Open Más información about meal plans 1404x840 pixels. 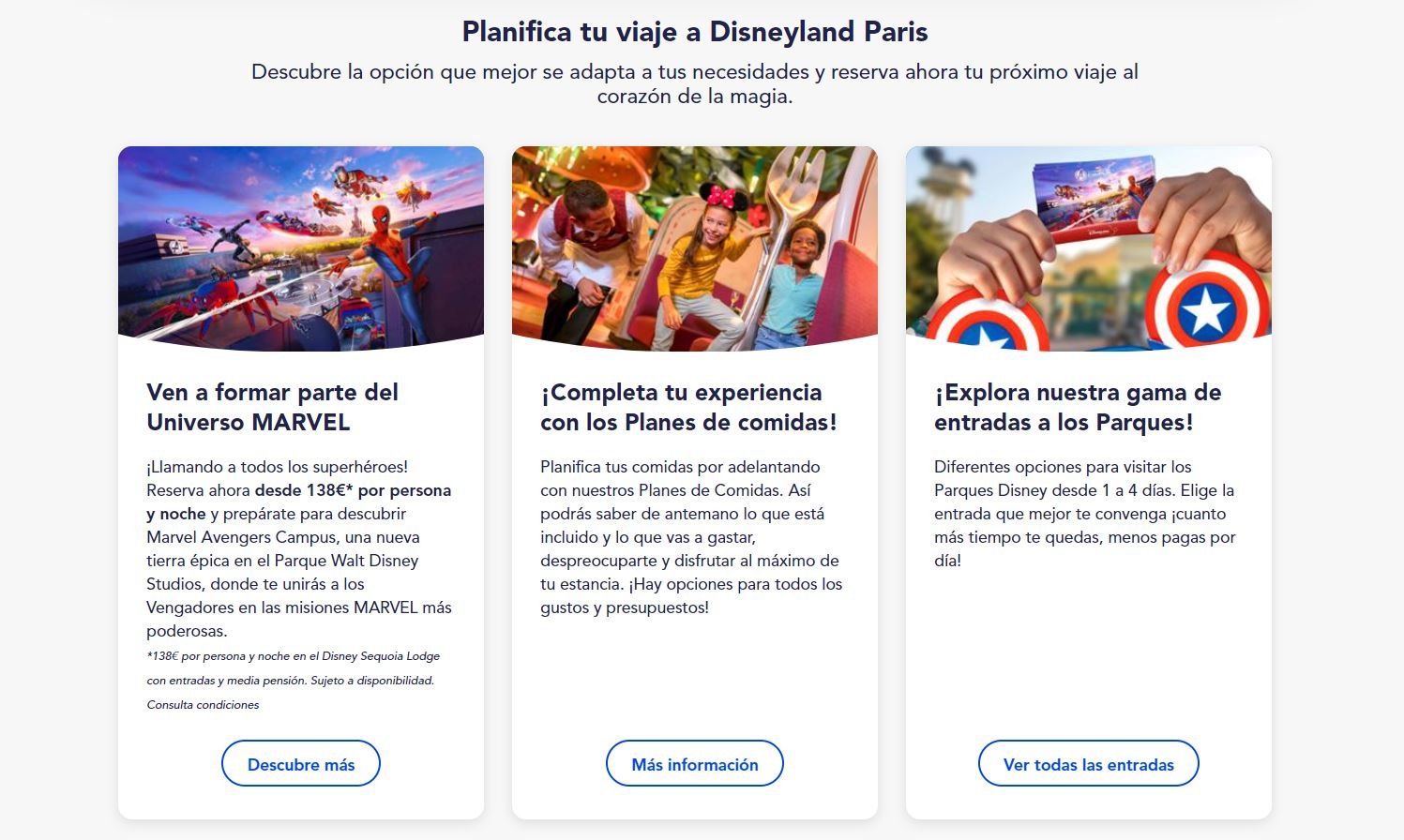(x=694, y=763)
